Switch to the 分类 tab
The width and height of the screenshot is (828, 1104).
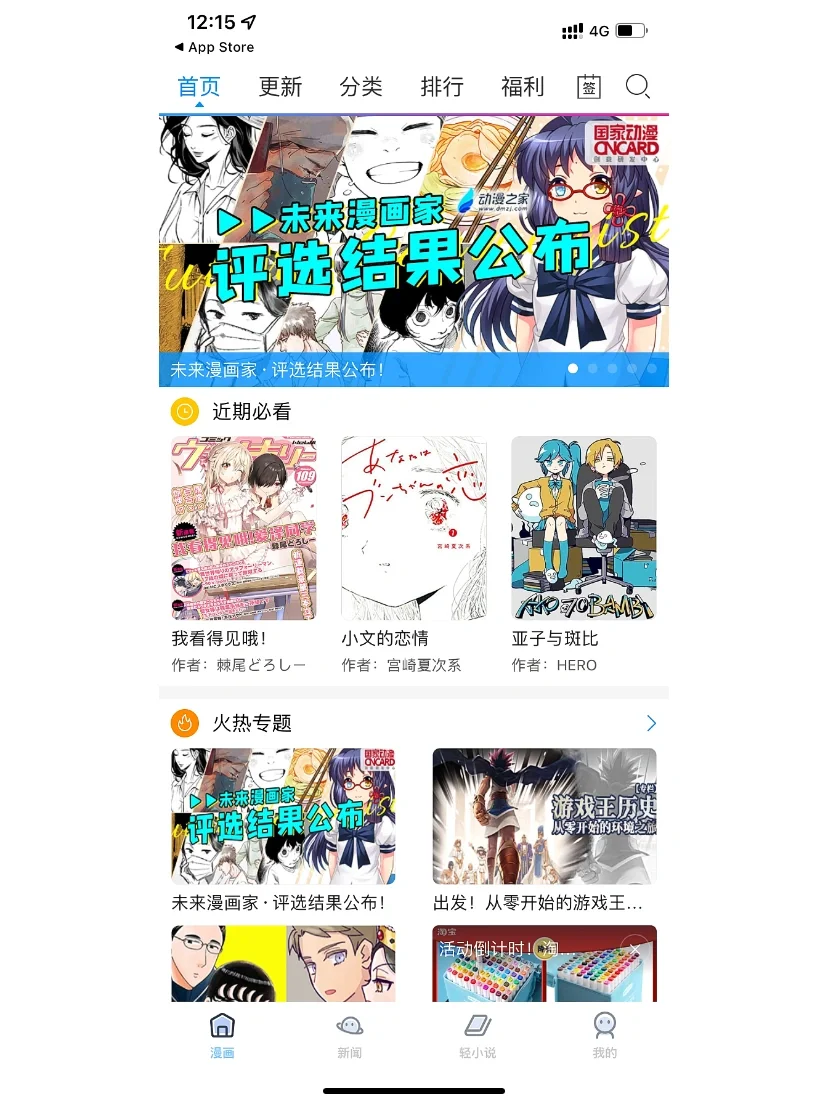(361, 87)
